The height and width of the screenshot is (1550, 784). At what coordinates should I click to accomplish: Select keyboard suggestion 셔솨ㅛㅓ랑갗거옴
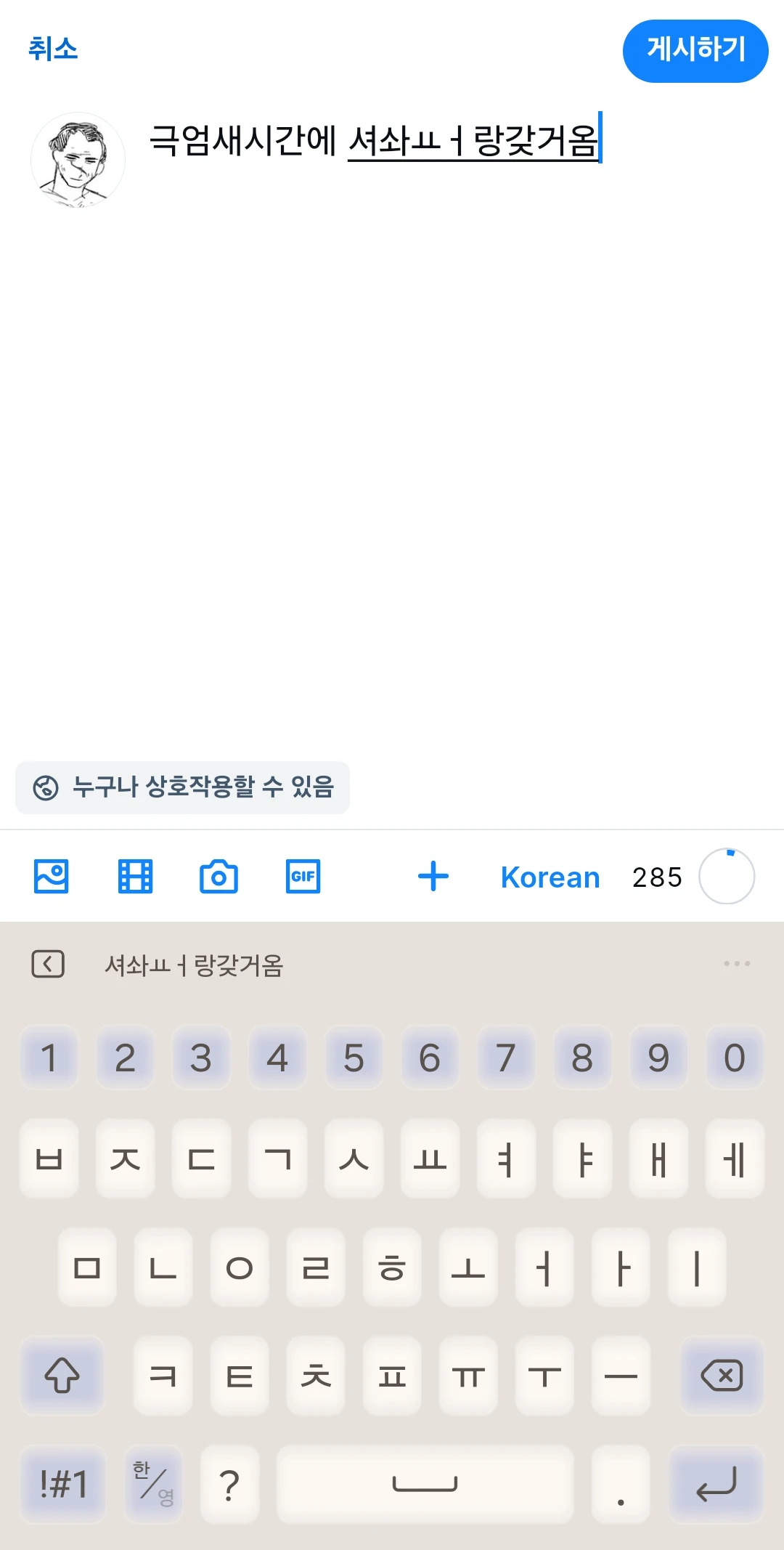tap(194, 965)
